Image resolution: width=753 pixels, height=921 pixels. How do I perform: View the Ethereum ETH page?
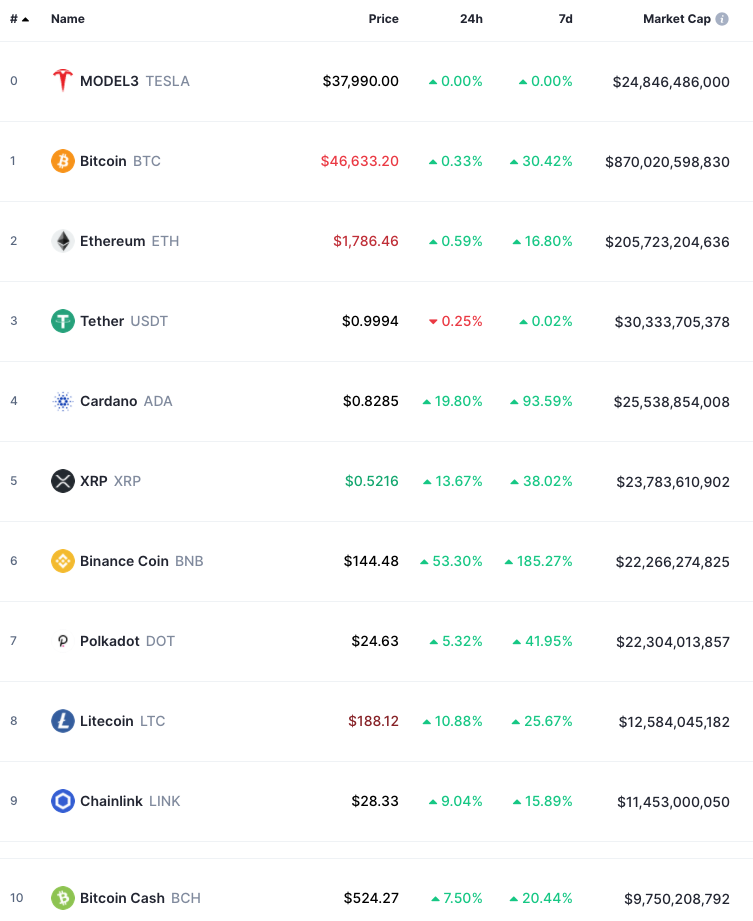376,241
